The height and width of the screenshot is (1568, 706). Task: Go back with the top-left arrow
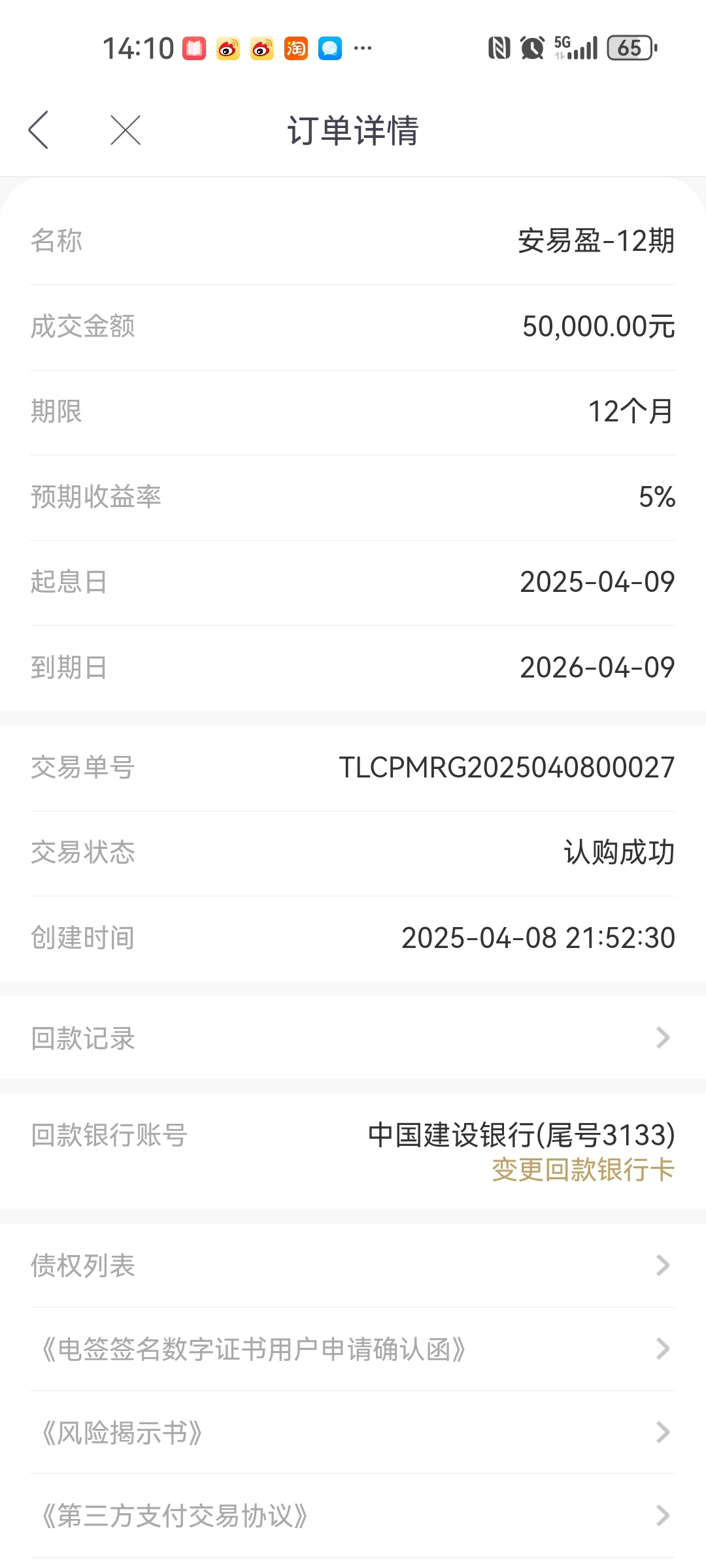[39, 130]
